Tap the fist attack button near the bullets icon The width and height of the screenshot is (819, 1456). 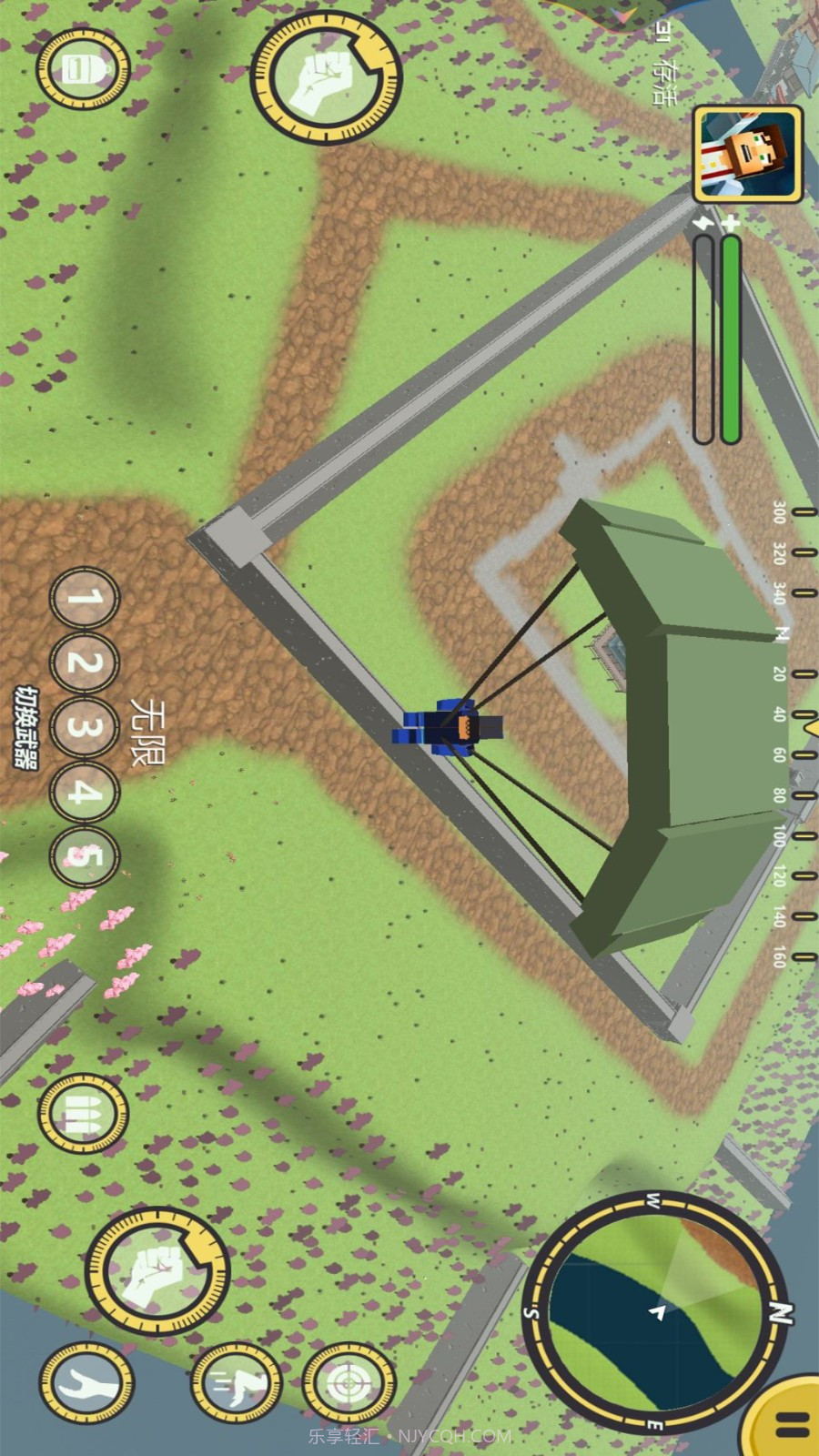pos(157,1270)
